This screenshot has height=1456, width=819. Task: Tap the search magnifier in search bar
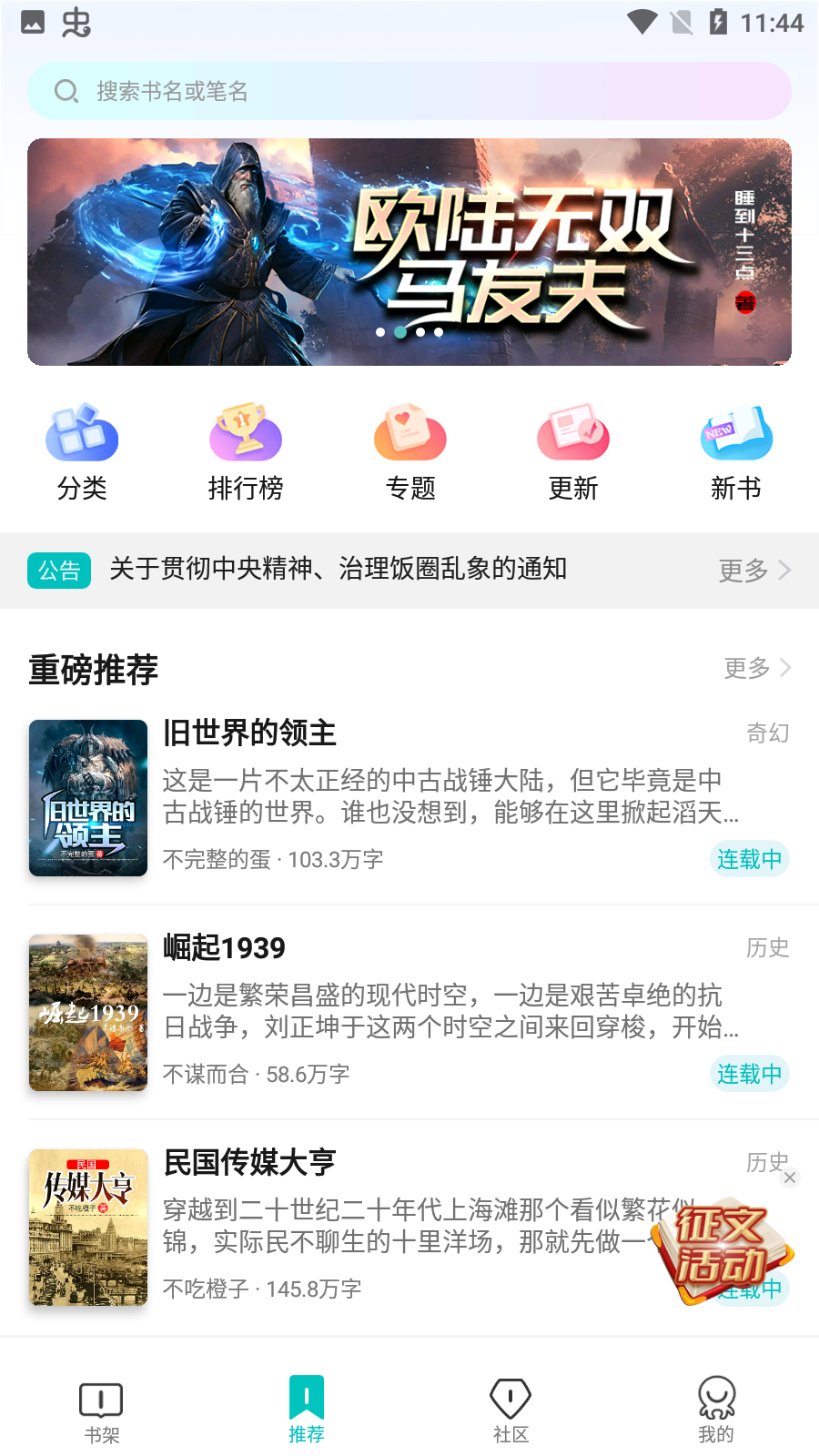pyautogui.click(x=66, y=91)
